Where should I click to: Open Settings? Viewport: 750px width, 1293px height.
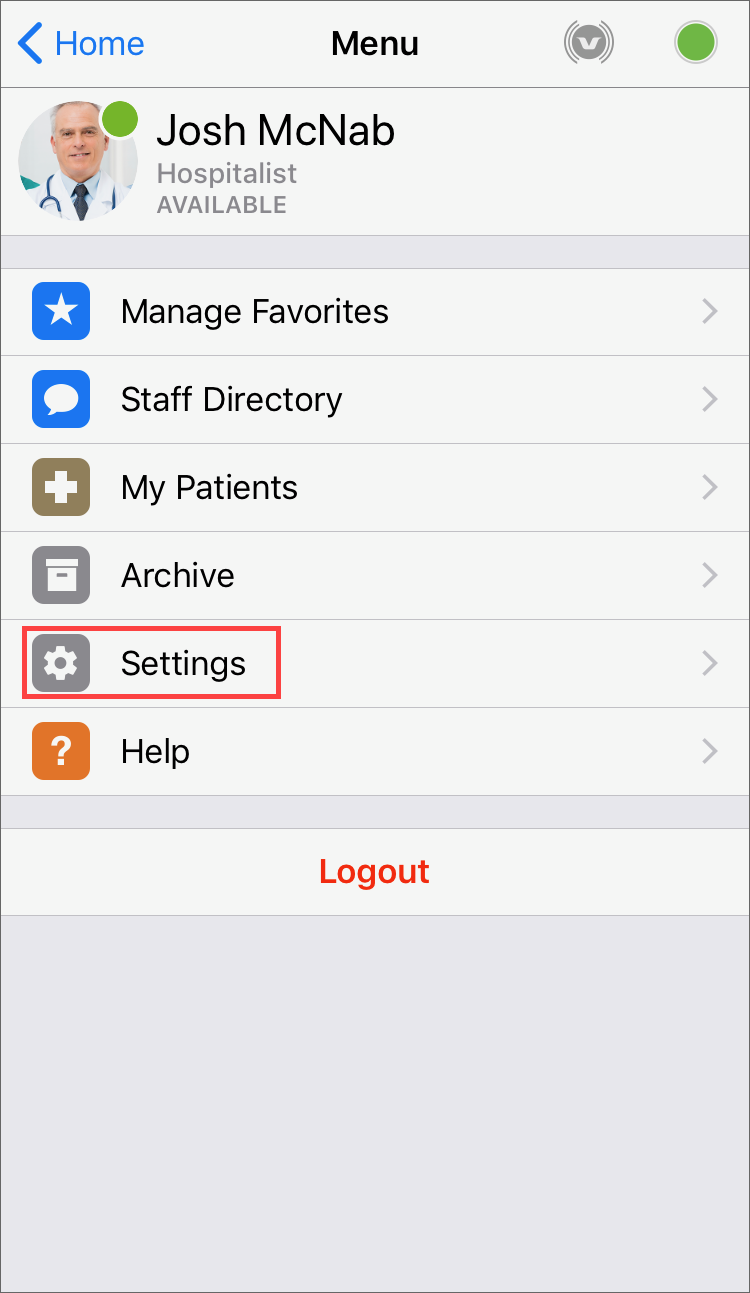pyautogui.click(x=375, y=664)
